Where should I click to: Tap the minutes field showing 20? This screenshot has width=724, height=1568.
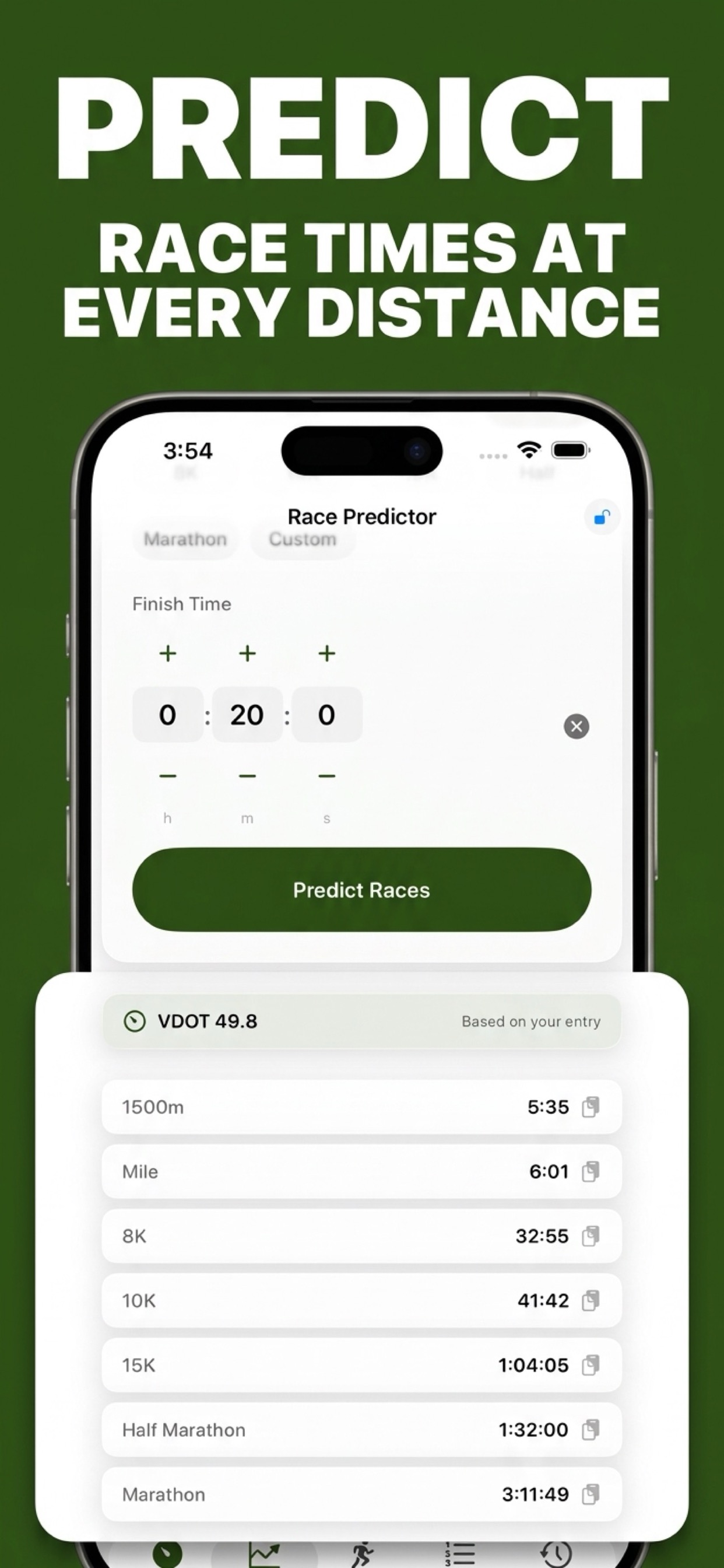247,715
